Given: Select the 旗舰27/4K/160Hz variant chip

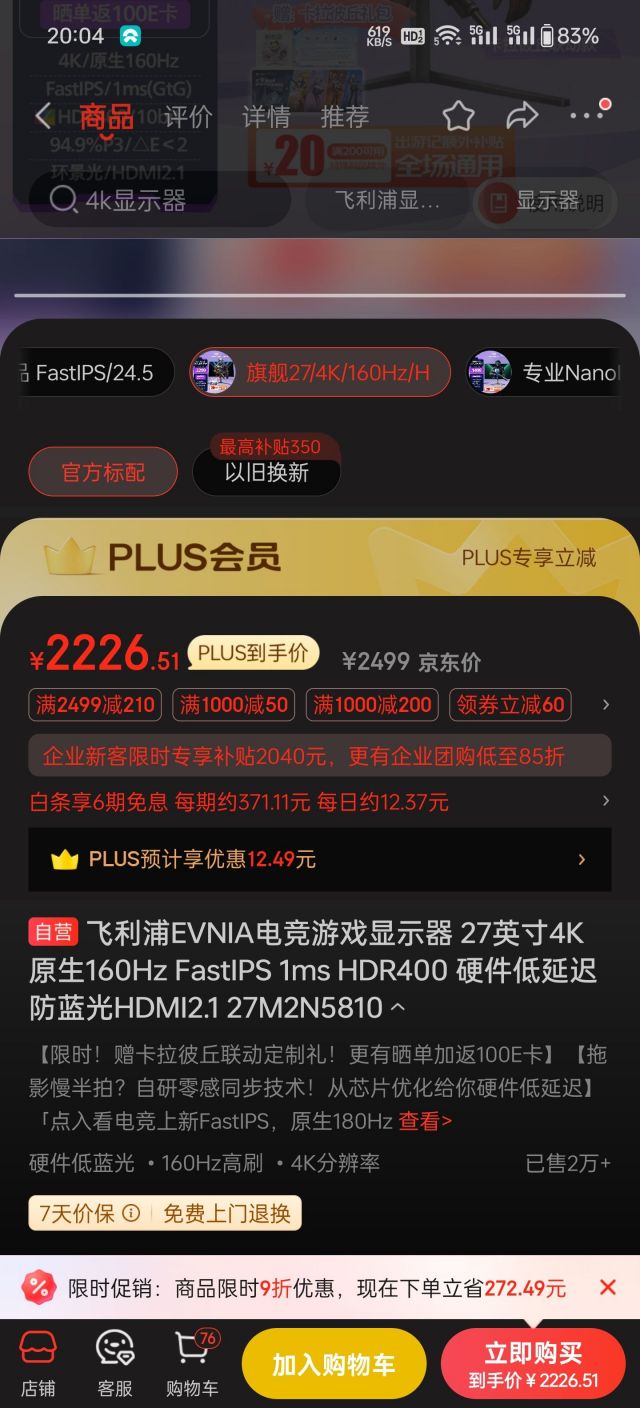Looking at the screenshot, I should point(320,373).
